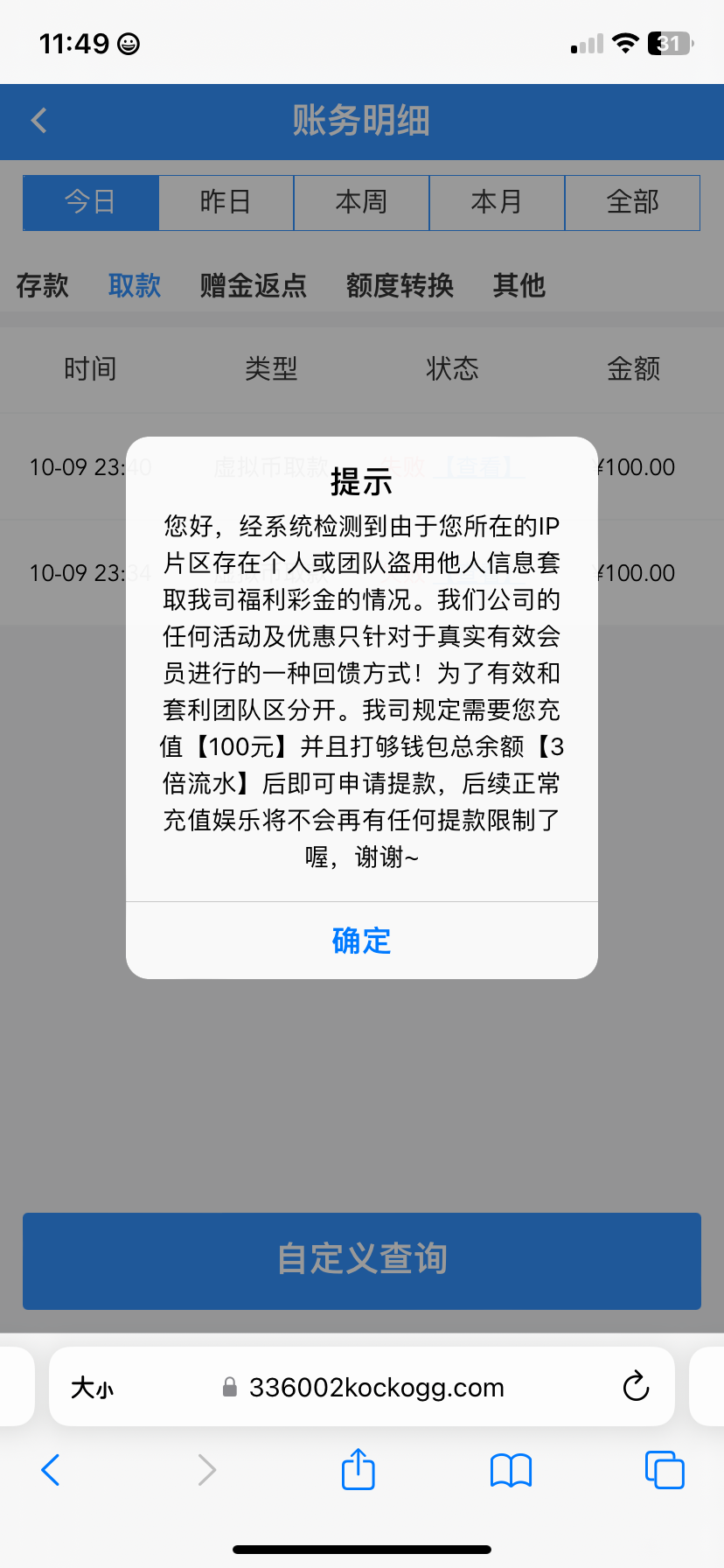Switch to the 昨日 date filter
The height and width of the screenshot is (1568, 724).
tap(226, 202)
